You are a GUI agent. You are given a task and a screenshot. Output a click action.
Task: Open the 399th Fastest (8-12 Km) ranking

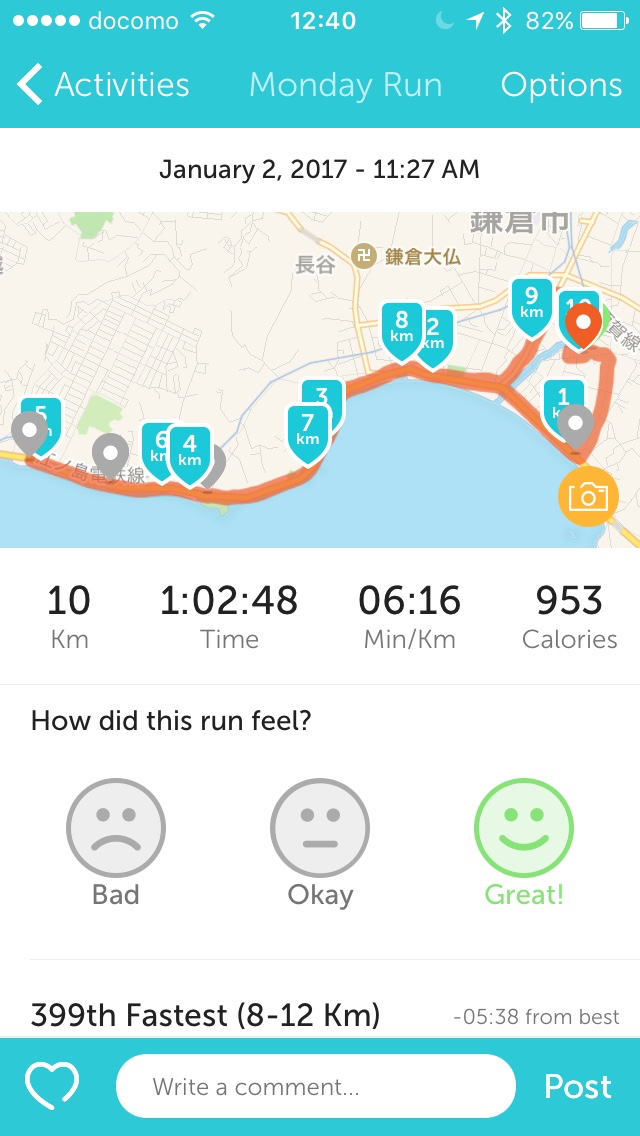pos(206,1015)
